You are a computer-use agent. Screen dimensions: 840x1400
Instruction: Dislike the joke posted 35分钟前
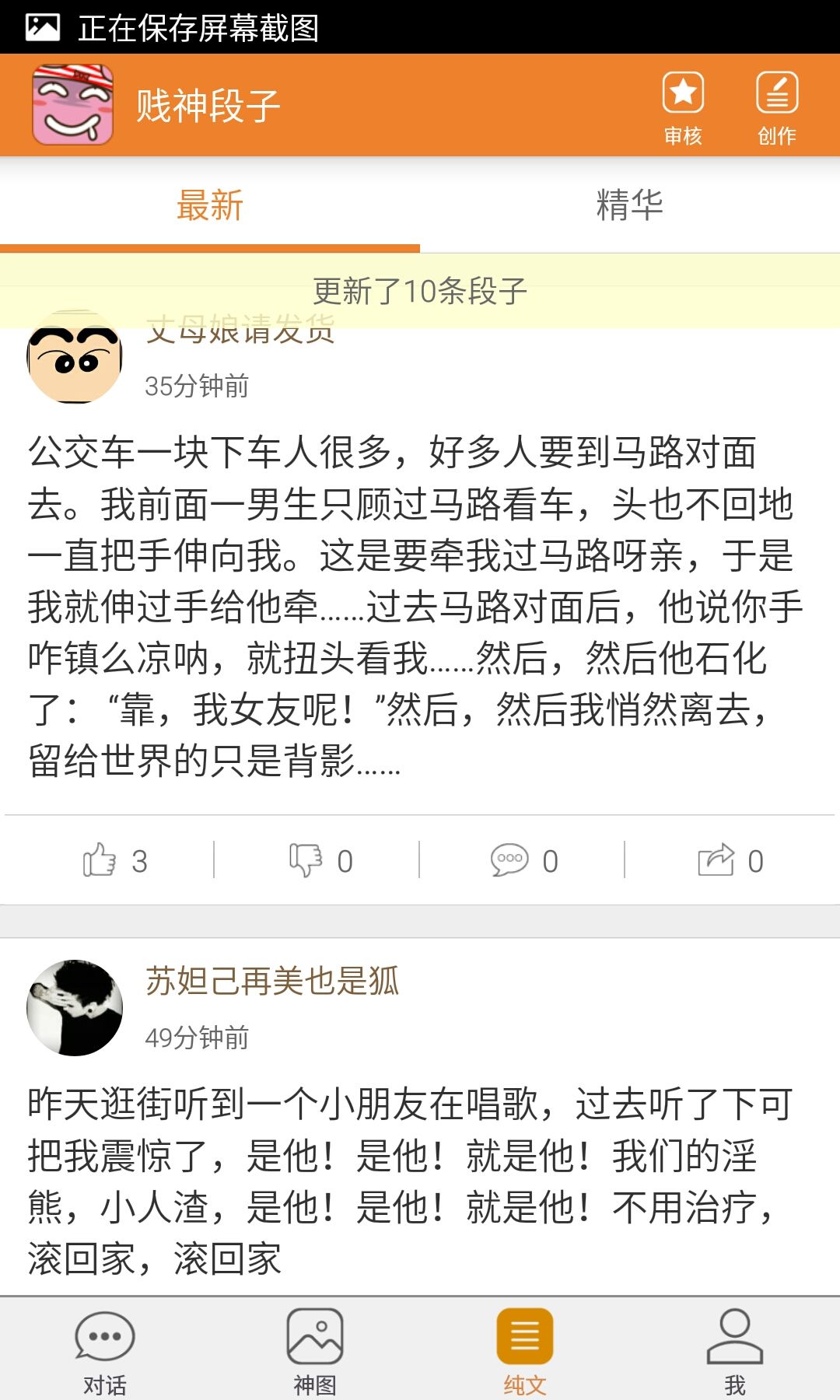[320, 860]
